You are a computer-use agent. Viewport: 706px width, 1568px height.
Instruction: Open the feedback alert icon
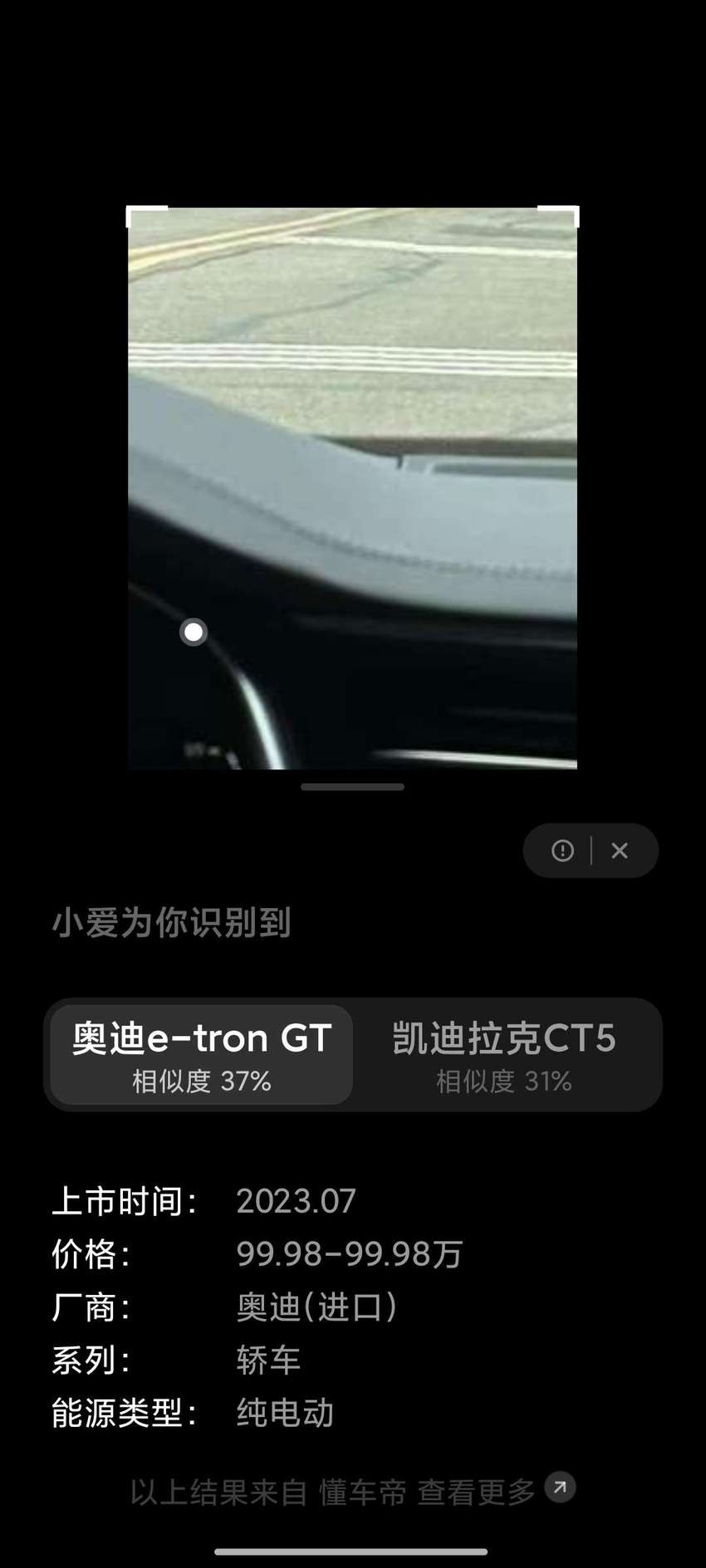tap(562, 851)
